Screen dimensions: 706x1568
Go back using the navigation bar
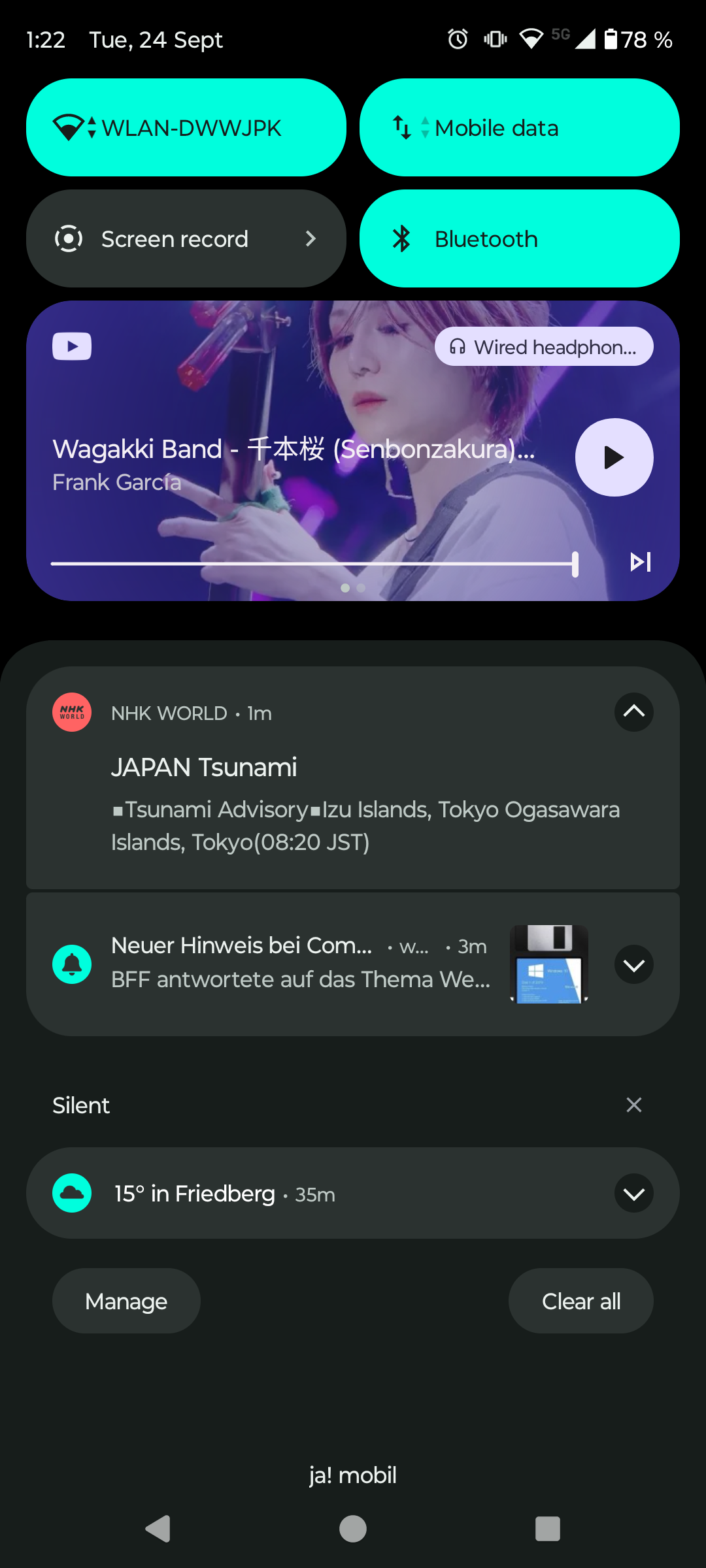pyautogui.click(x=158, y=1529)
